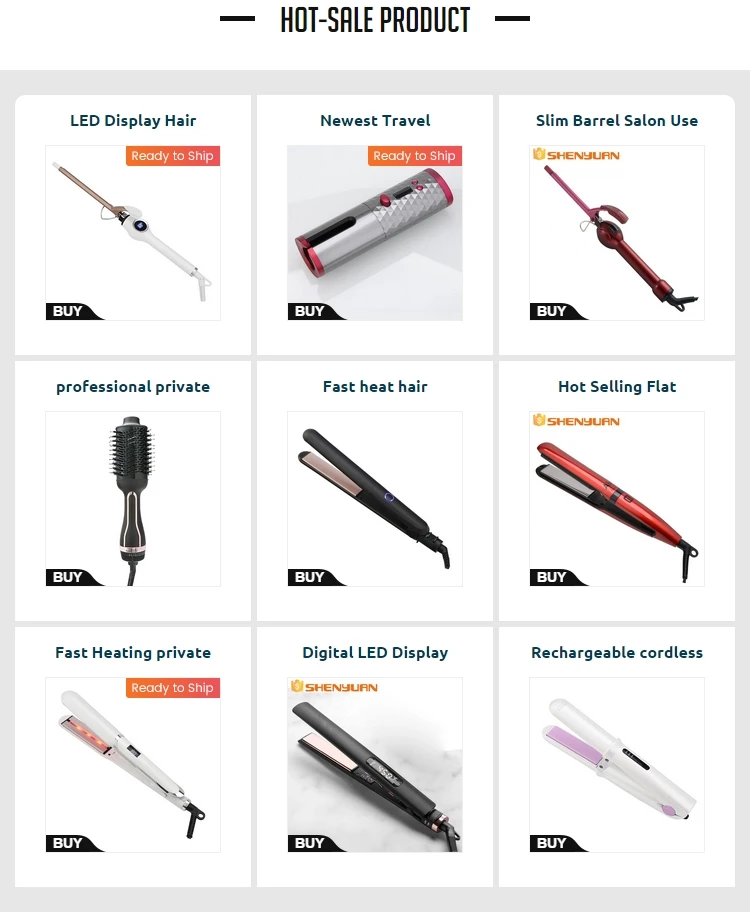750x912 pixels.
Task: Open Slim Barrel Salon Use product
Action: pos(617,225)
